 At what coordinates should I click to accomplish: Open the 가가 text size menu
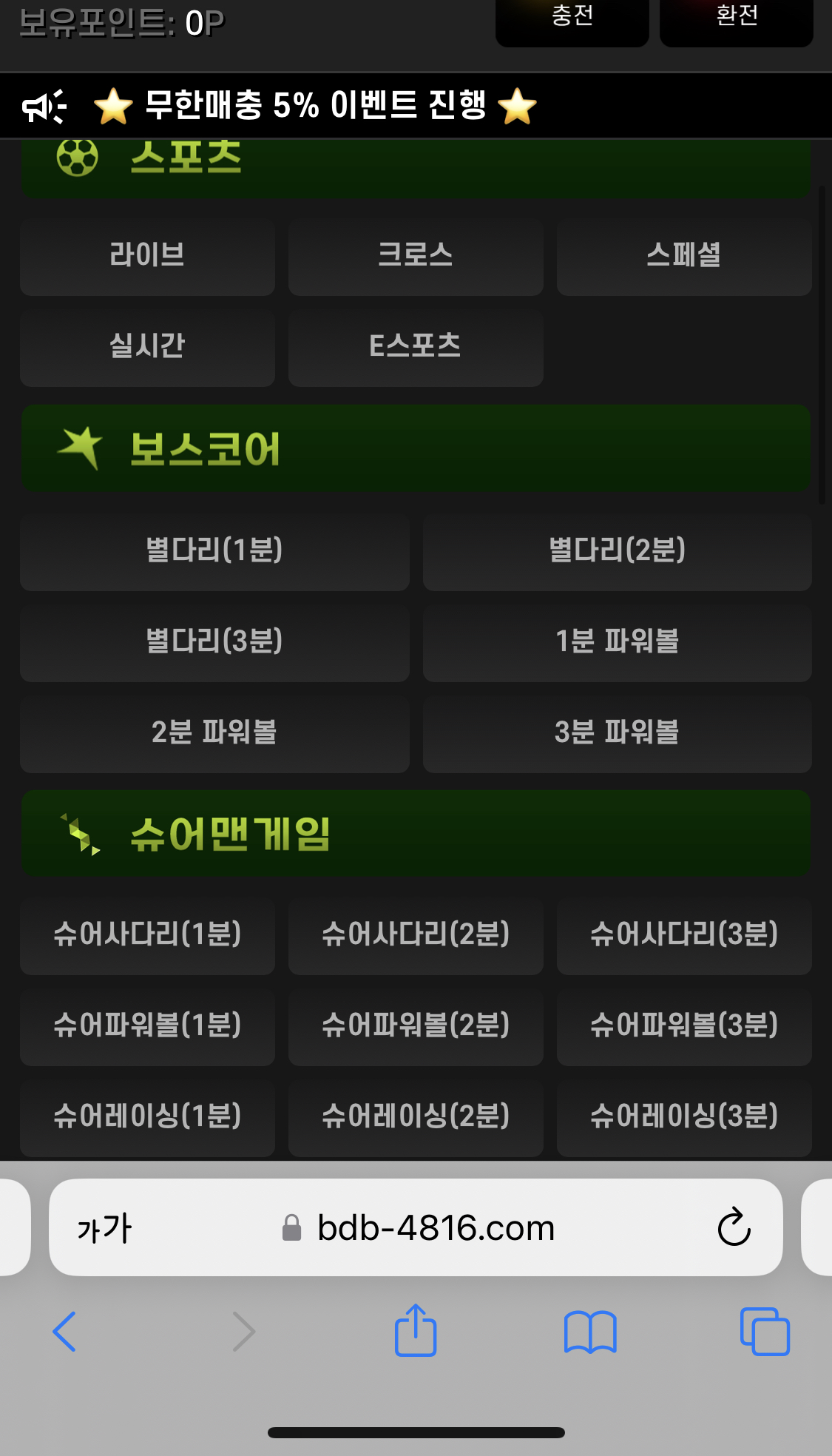[x=104, y=1228]
